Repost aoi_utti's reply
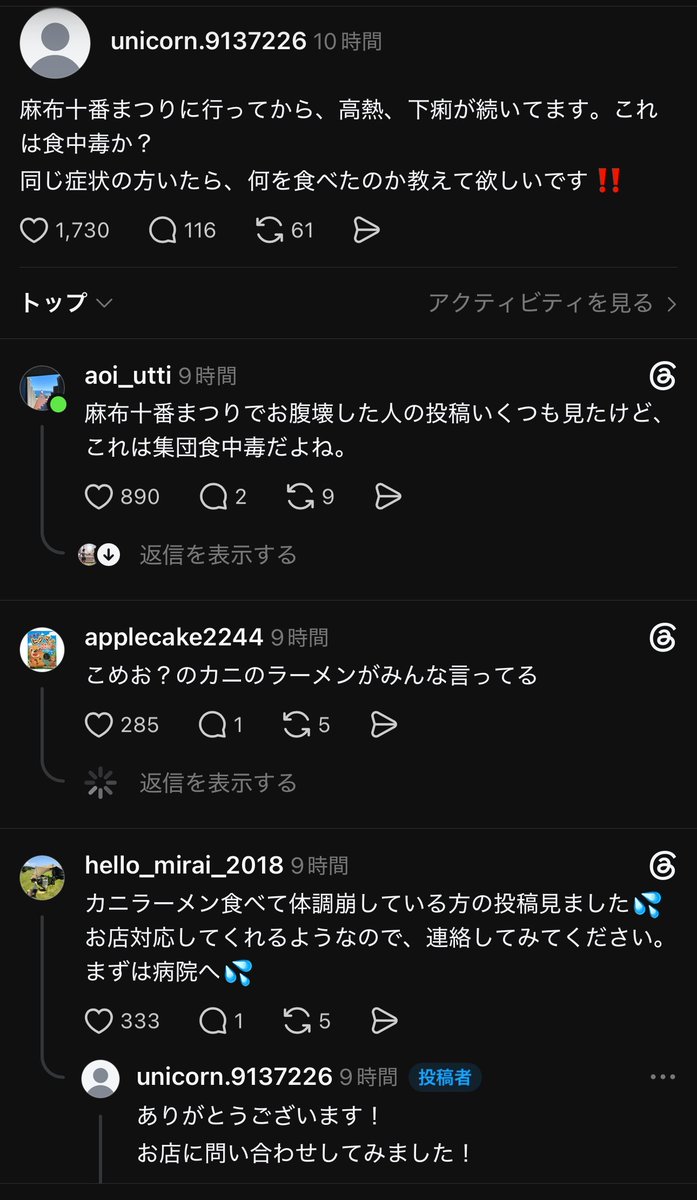This screenshot has height=1200, width=697. (300, 496)
